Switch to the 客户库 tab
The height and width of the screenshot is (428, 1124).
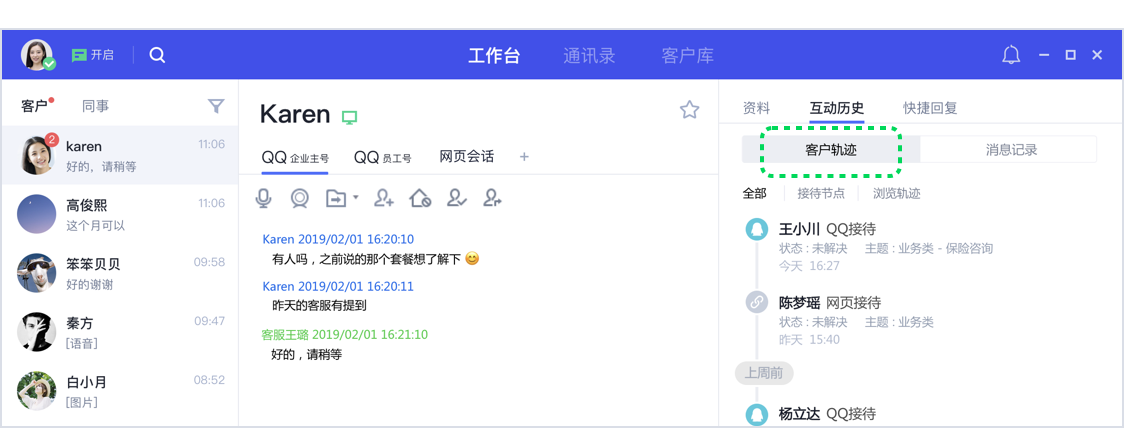[687, 55]
